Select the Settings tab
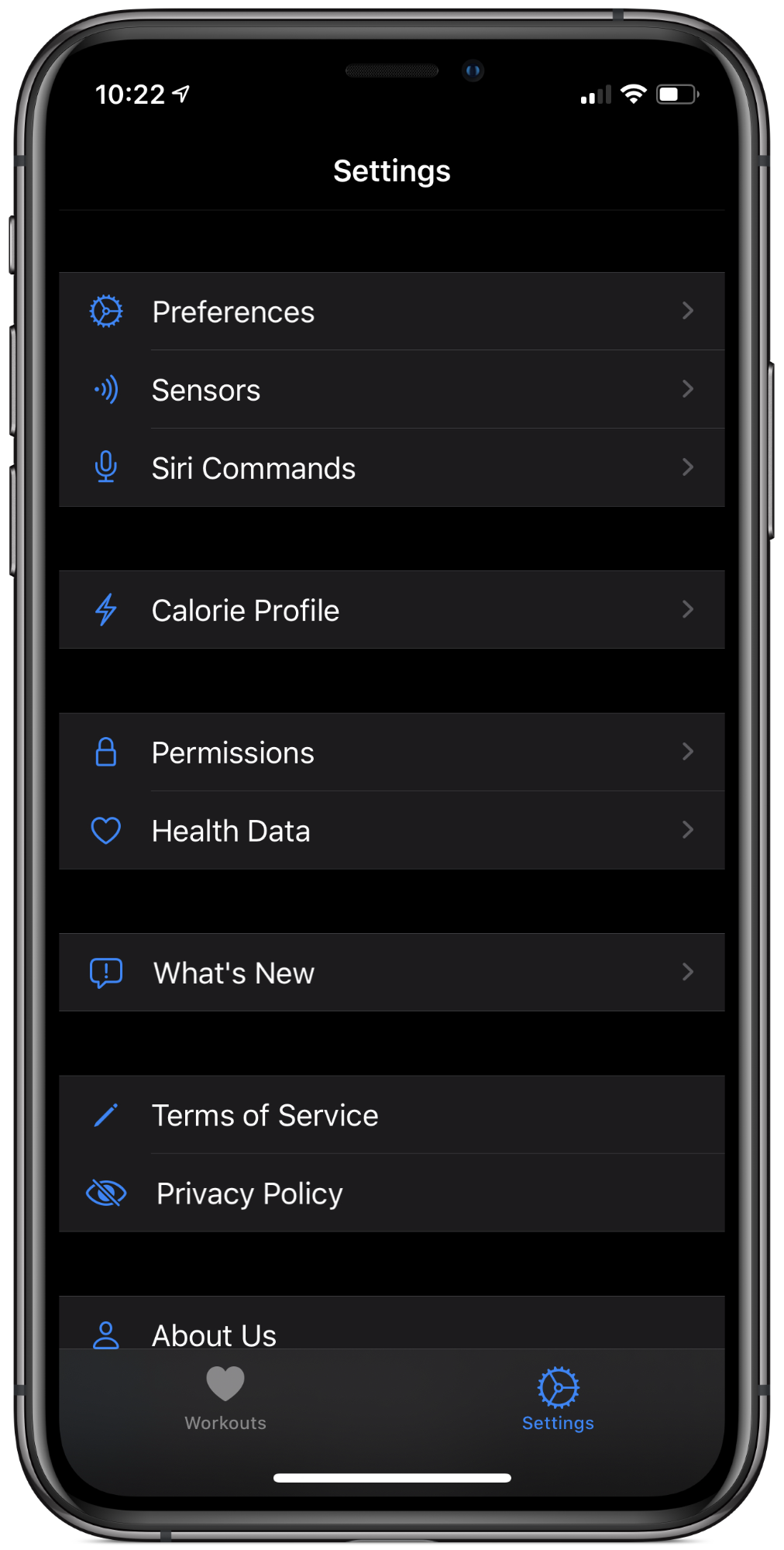Screen dimensions: 784x1550 (x=558, y=1399)
